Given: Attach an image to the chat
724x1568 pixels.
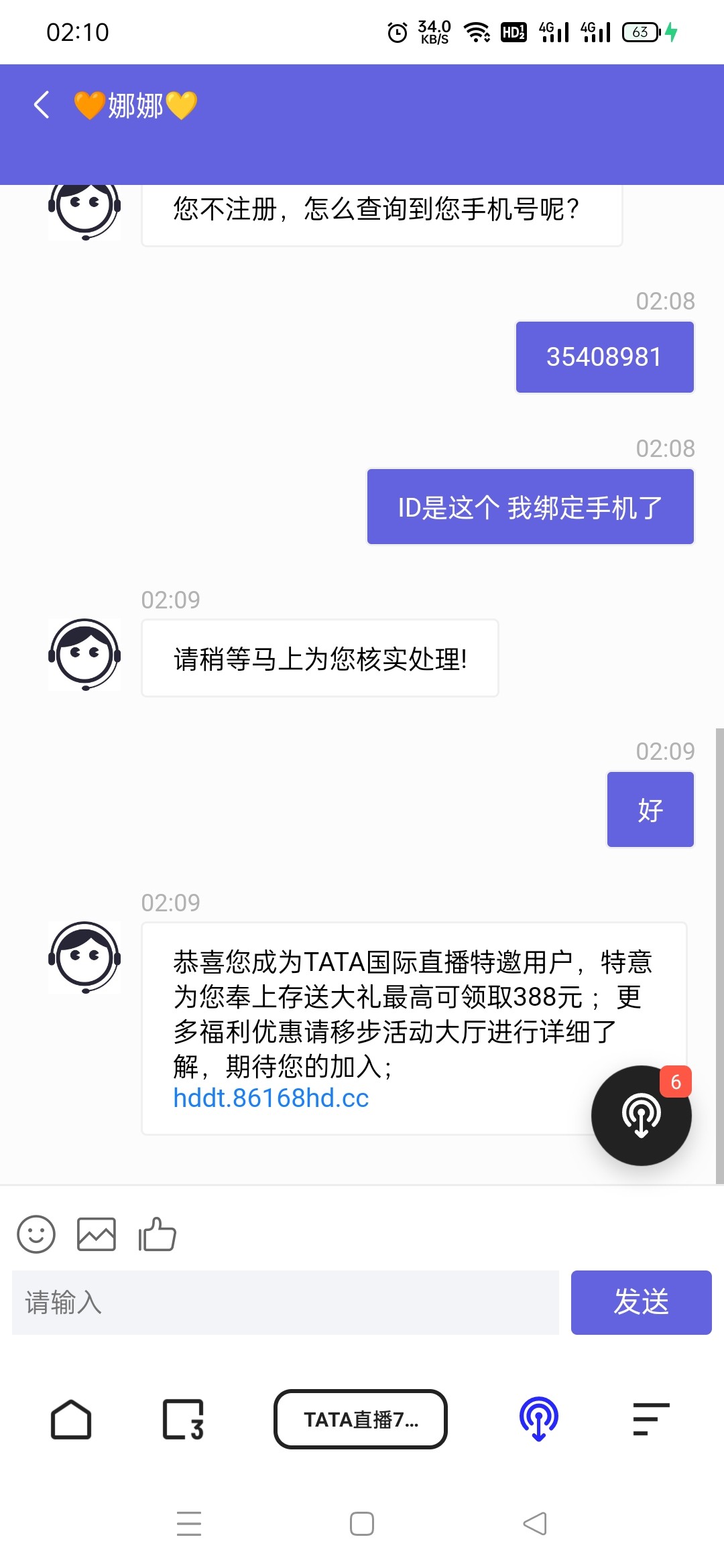Looking at the screenshot, I should pos(97,1234).
